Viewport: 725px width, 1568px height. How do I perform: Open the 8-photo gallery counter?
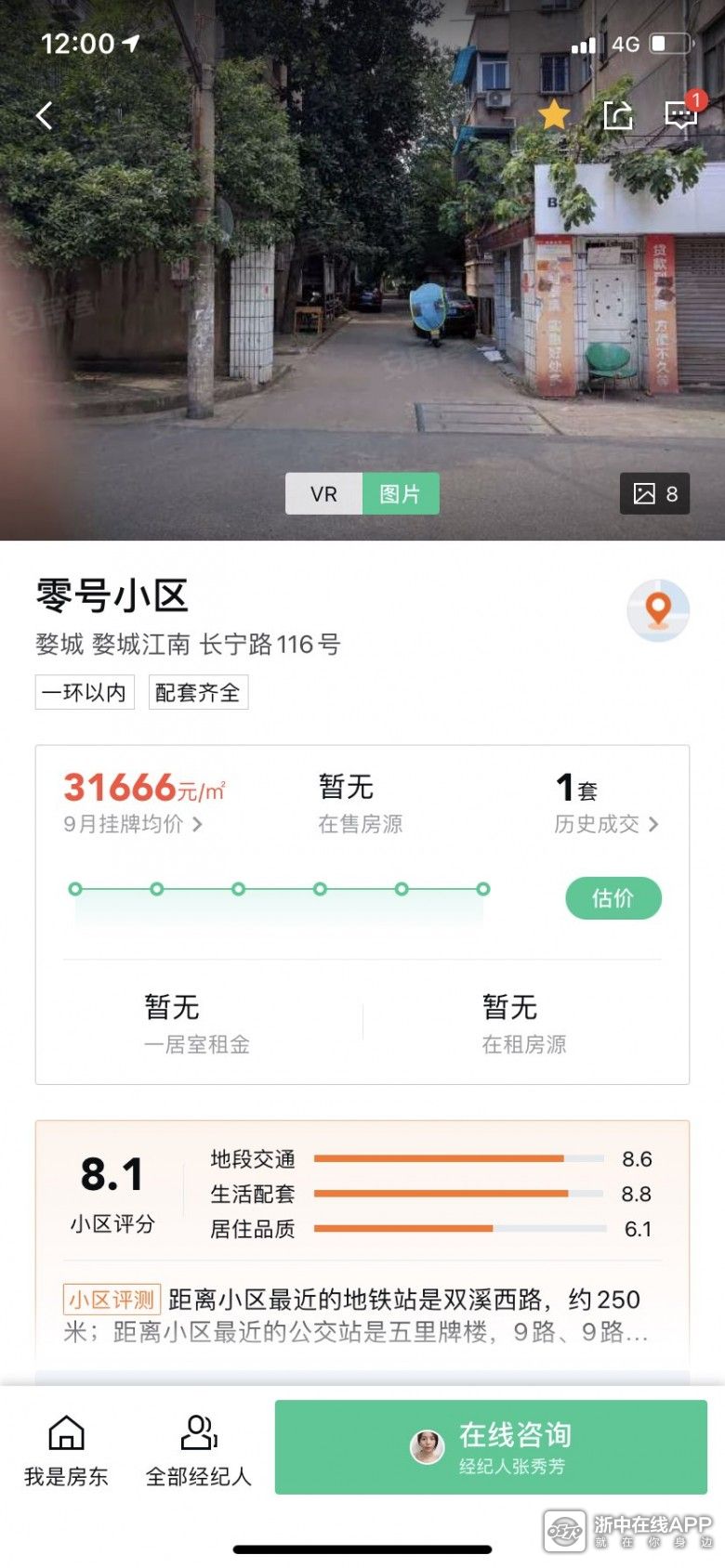pyautogui.click(x=656, y=494)
